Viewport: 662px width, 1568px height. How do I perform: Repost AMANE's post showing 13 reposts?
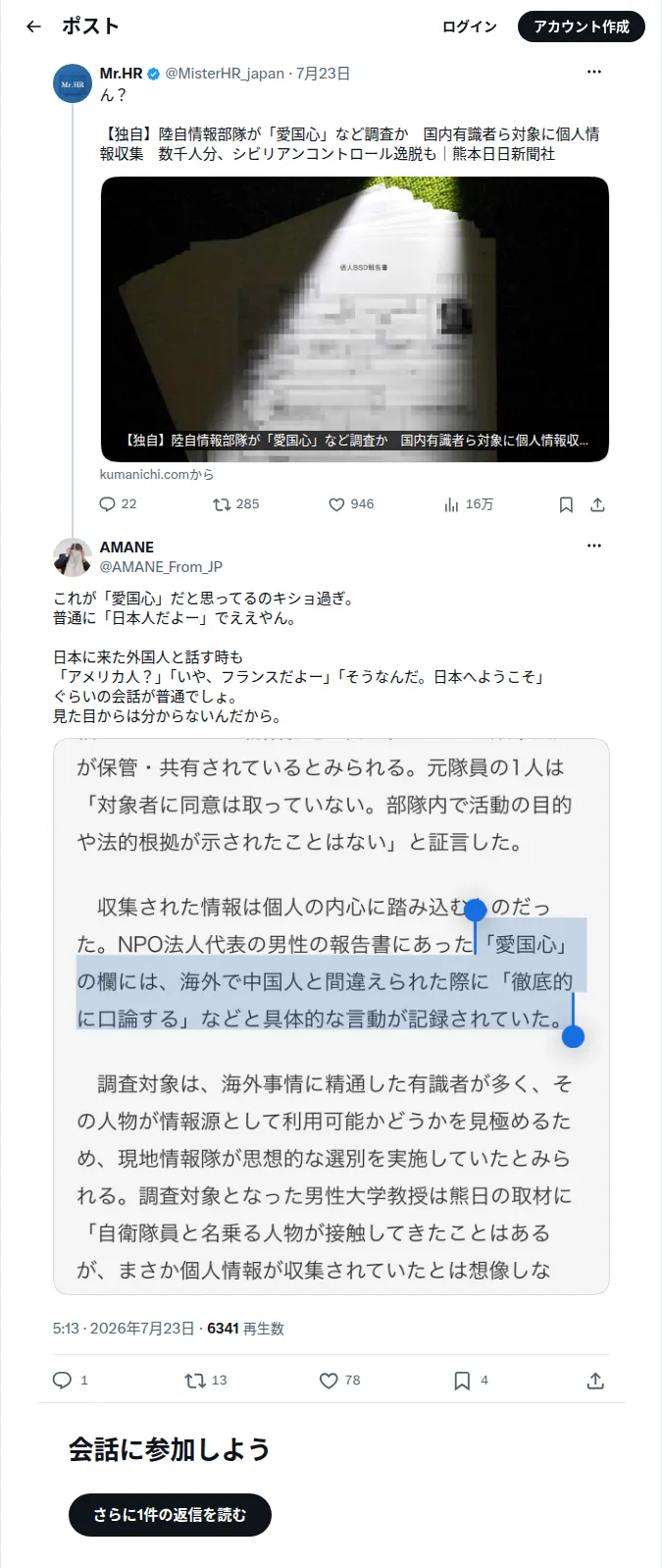point(206,1381)
